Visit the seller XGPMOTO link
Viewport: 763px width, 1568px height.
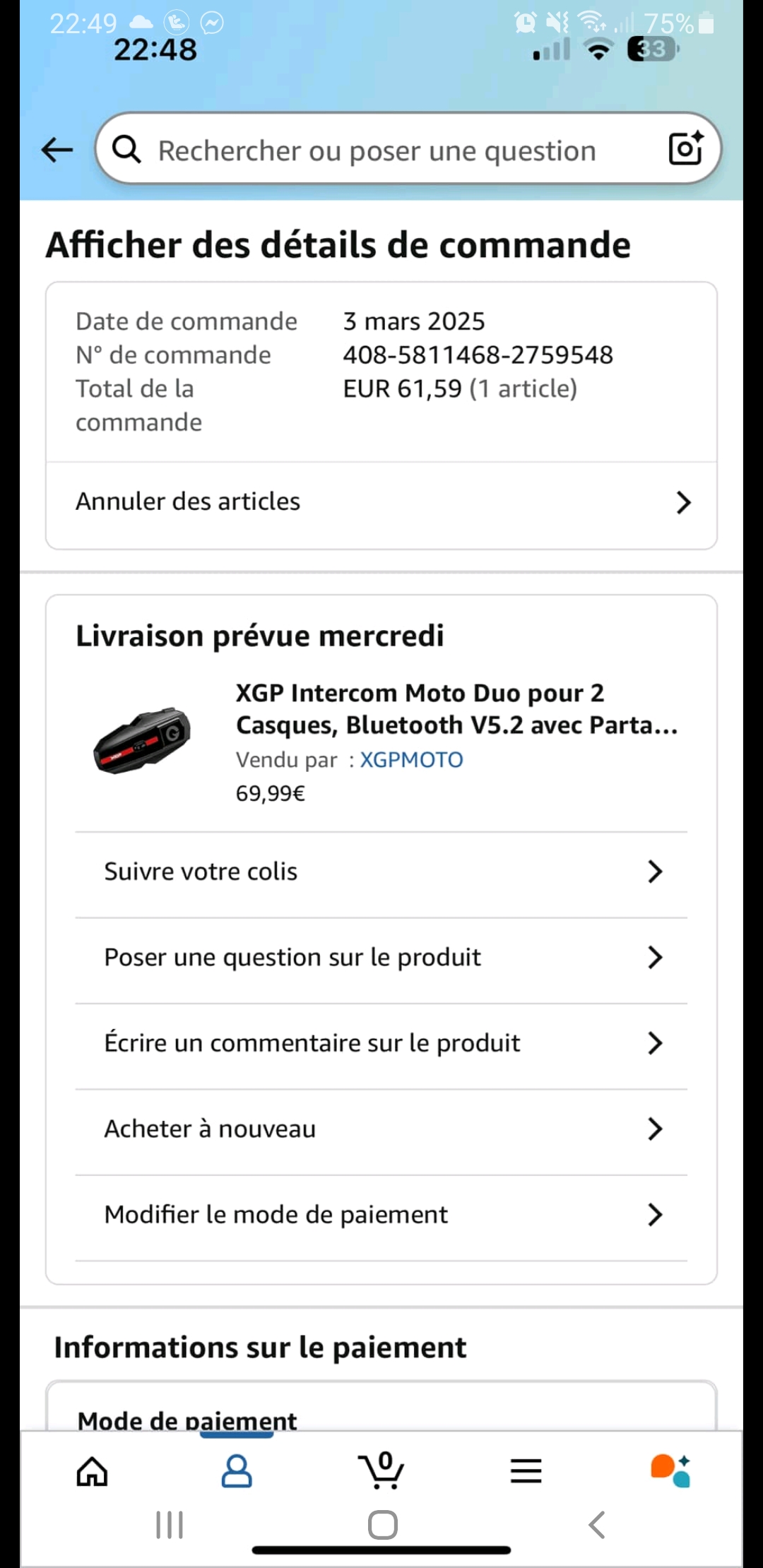[411, 760]
